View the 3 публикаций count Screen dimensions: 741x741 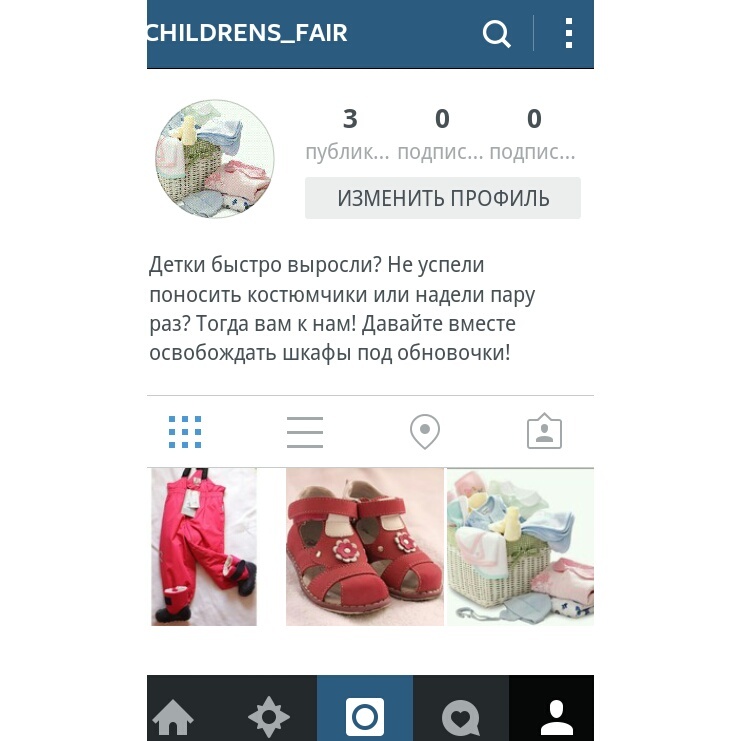[349, 134]
